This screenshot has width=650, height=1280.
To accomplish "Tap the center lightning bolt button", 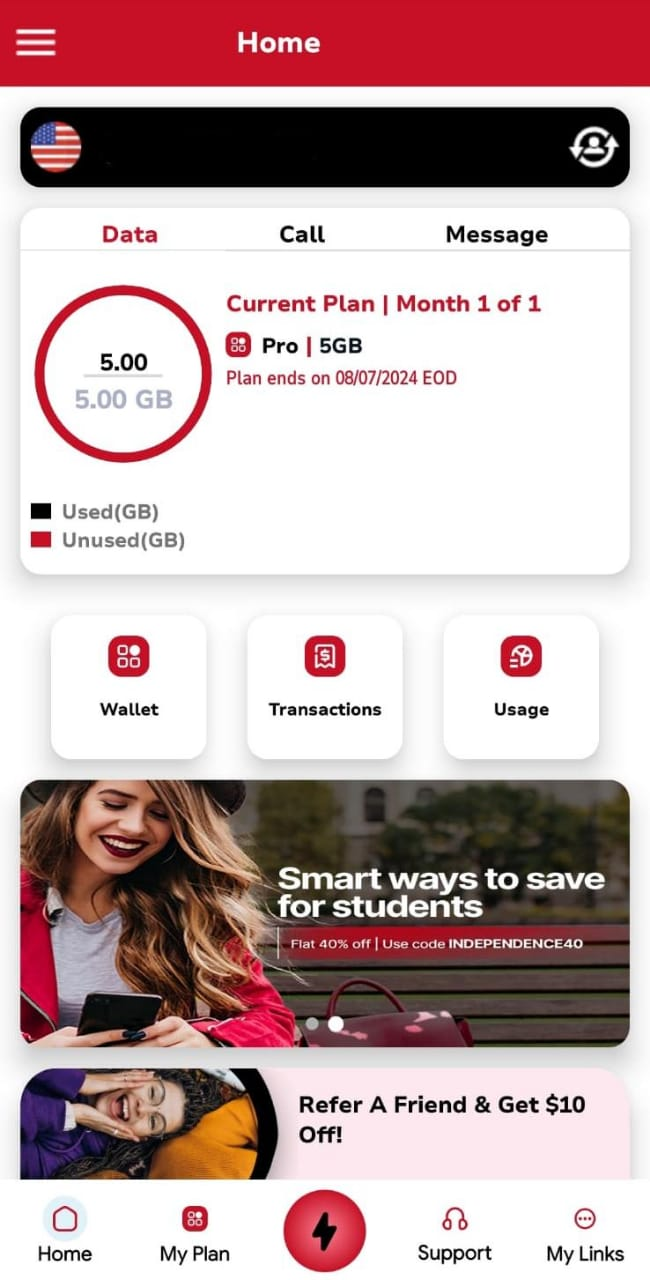I will click(325, 1231).
